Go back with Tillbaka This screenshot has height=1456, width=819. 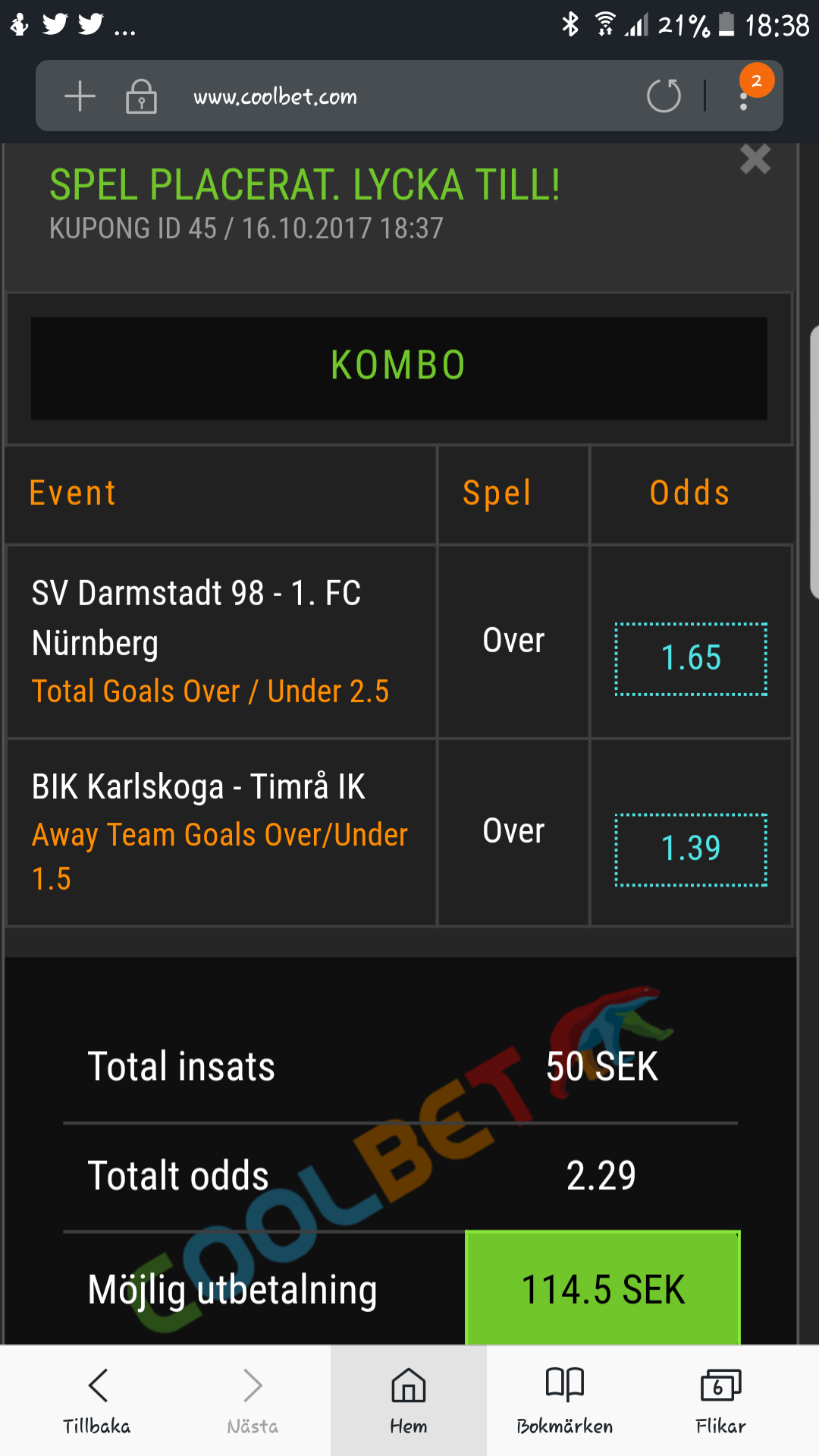tap(96, 1401)
